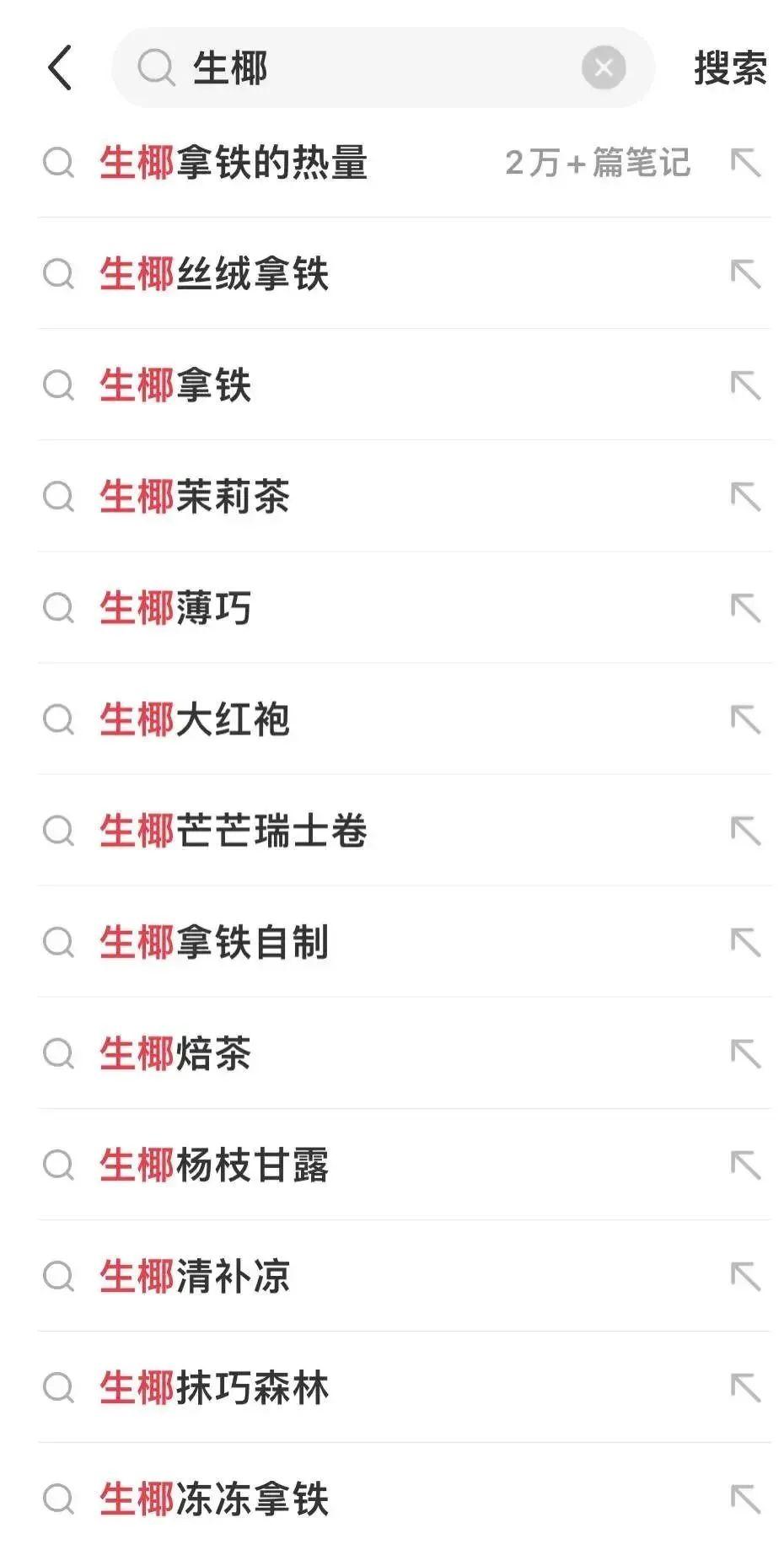Viewport: 784px width, 1550px height.
Task: Go back using the top-left arrow
Action: pyautogui.click(x=60, y=68)
